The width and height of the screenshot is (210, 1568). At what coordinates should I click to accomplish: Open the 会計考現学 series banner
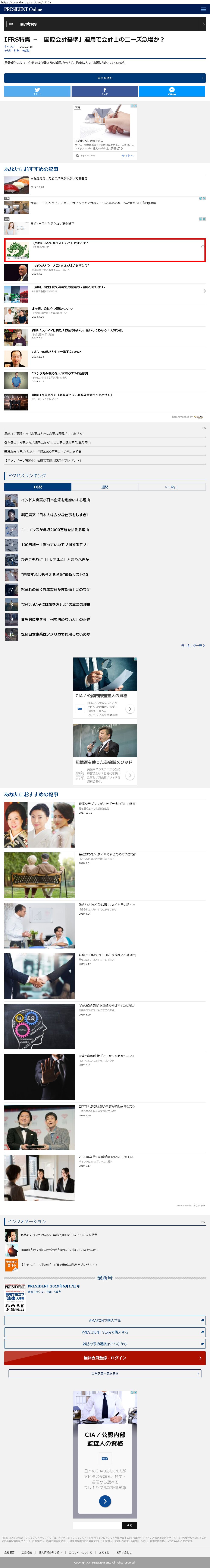[x=105, y=24]
